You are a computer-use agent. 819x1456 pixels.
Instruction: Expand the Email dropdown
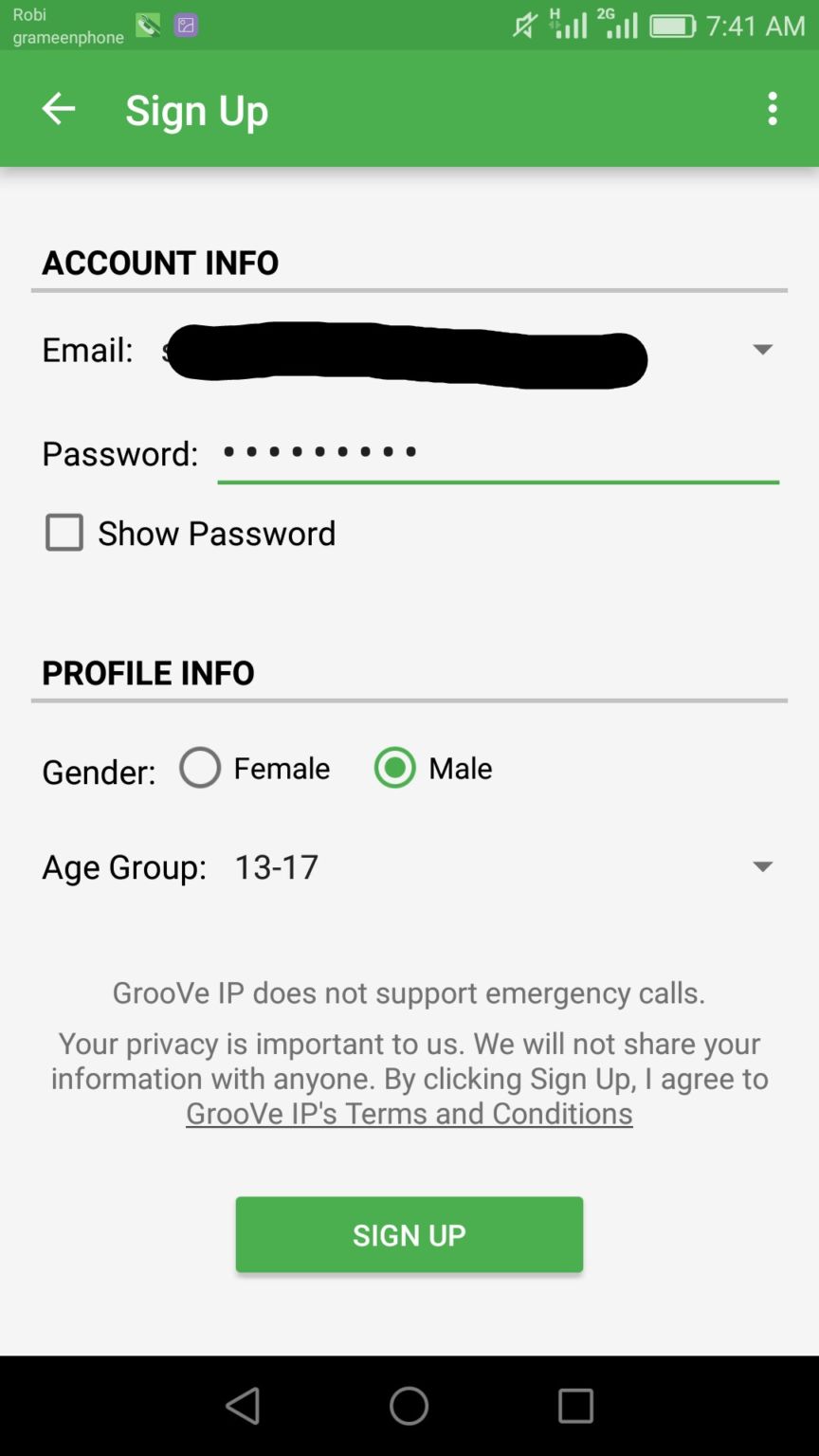coord(762,350)
